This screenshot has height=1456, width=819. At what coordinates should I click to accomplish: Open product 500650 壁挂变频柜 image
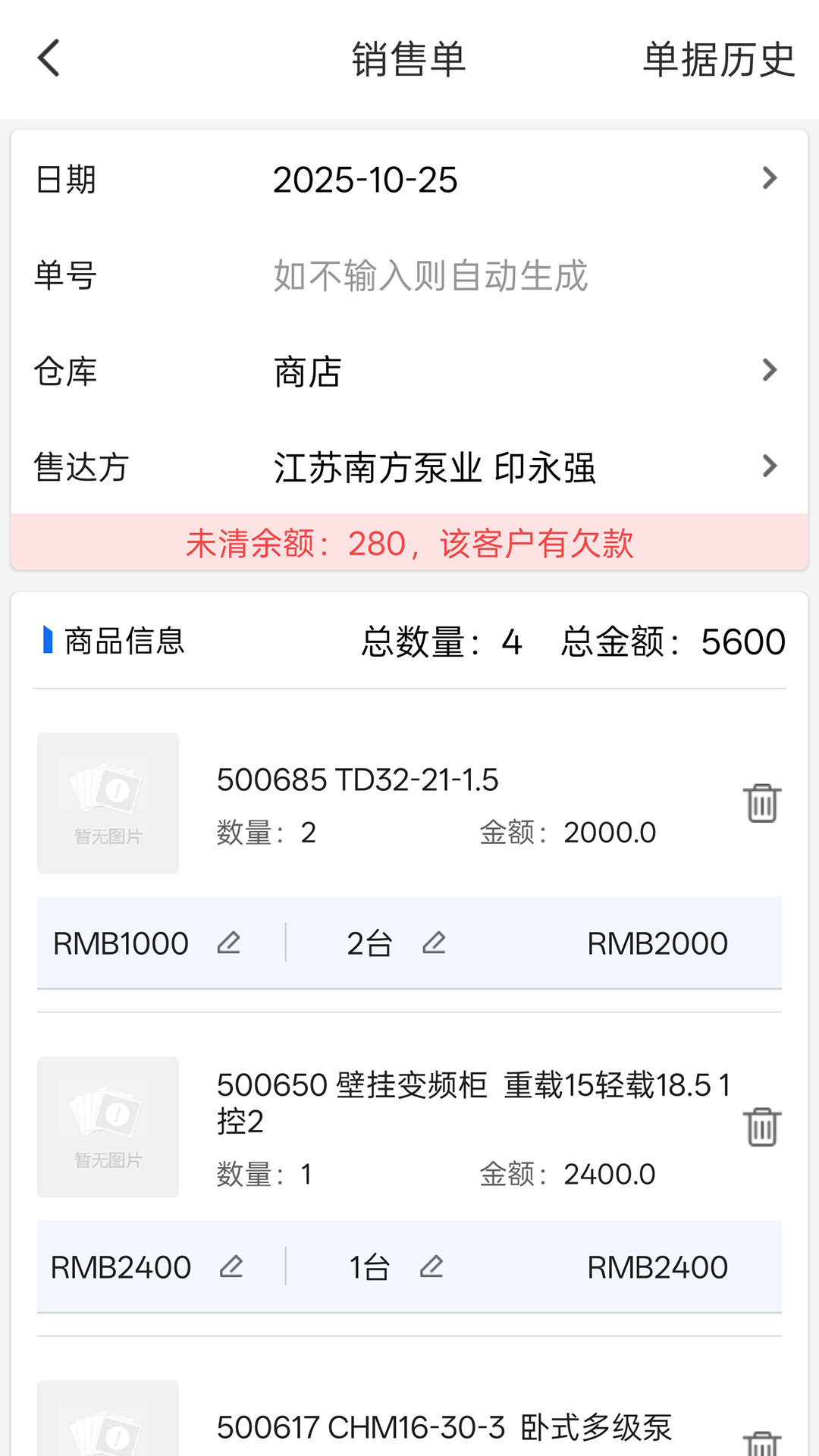108,1127
